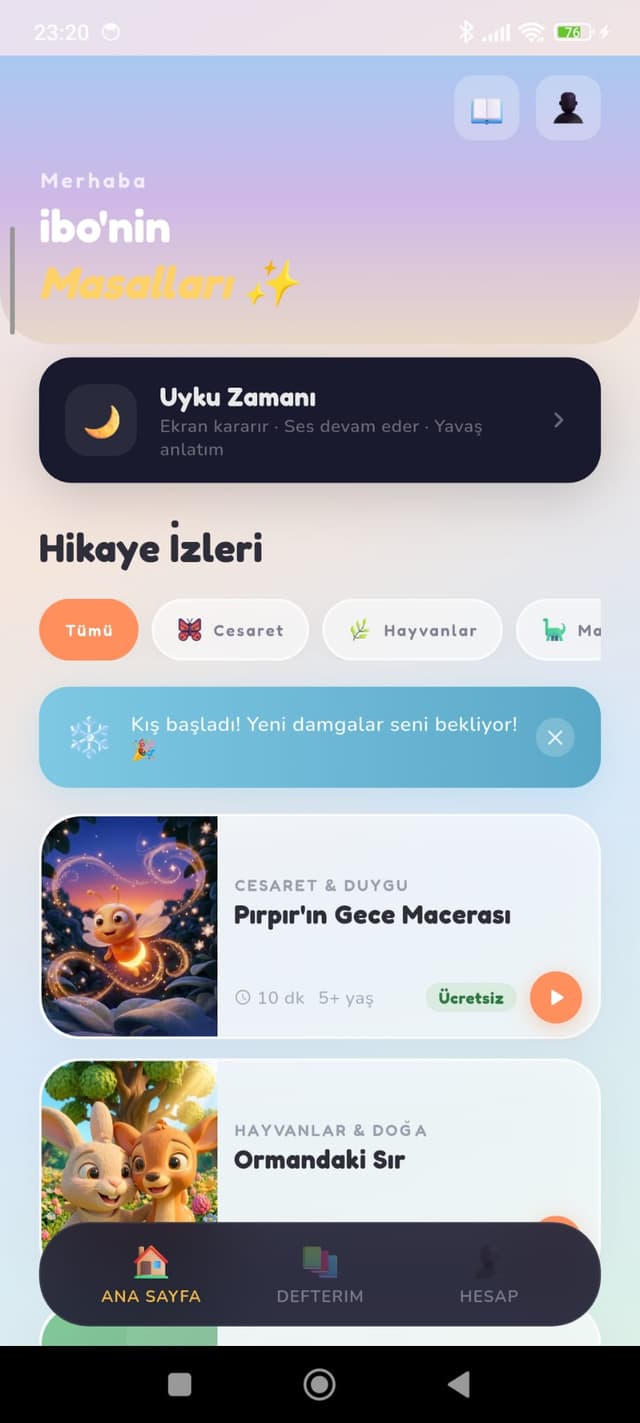The height and width of the screenshot is (1423, 640).
Task: Select the Tümü filter chip
Action: pyautogui.click(x=89, y=630)
